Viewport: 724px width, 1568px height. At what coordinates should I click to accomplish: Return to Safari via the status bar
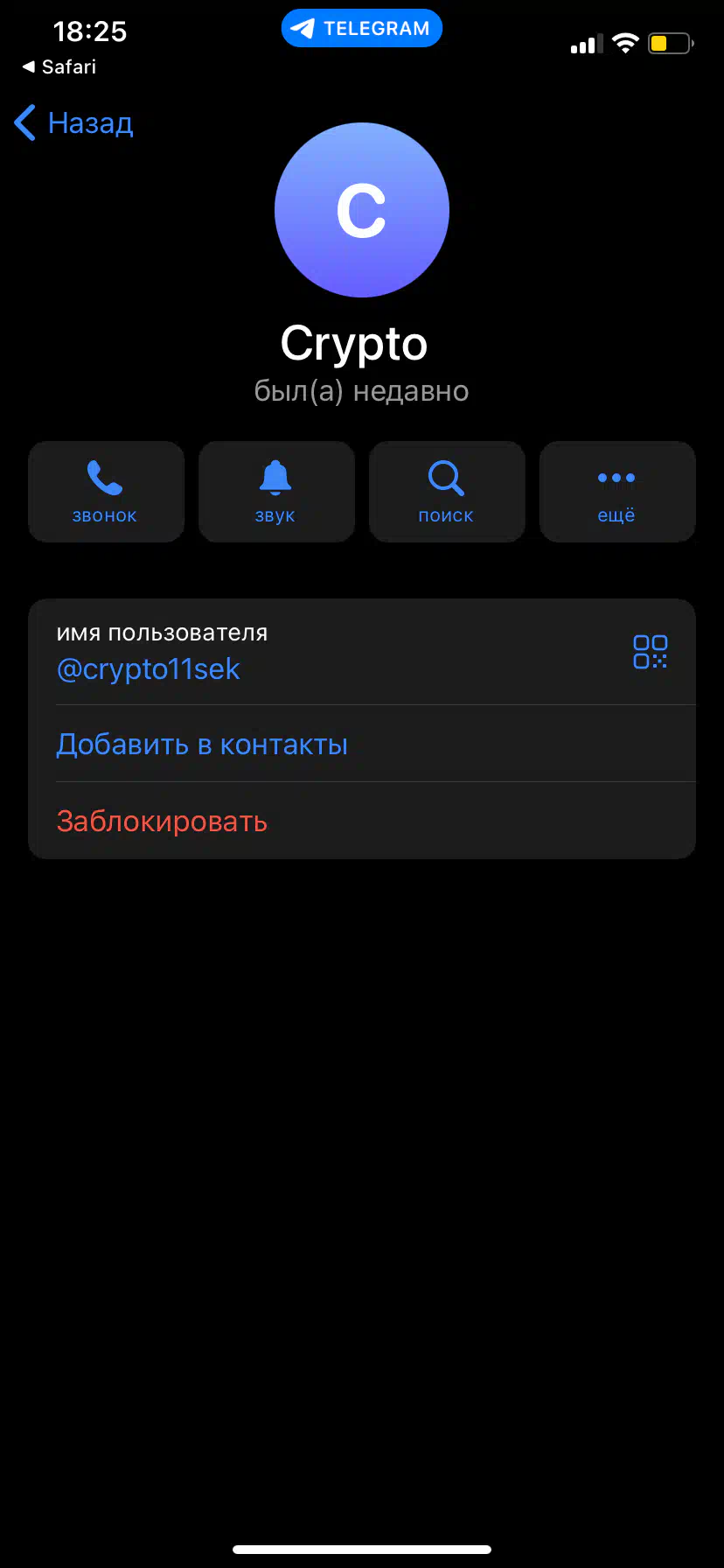coord(59,66)
